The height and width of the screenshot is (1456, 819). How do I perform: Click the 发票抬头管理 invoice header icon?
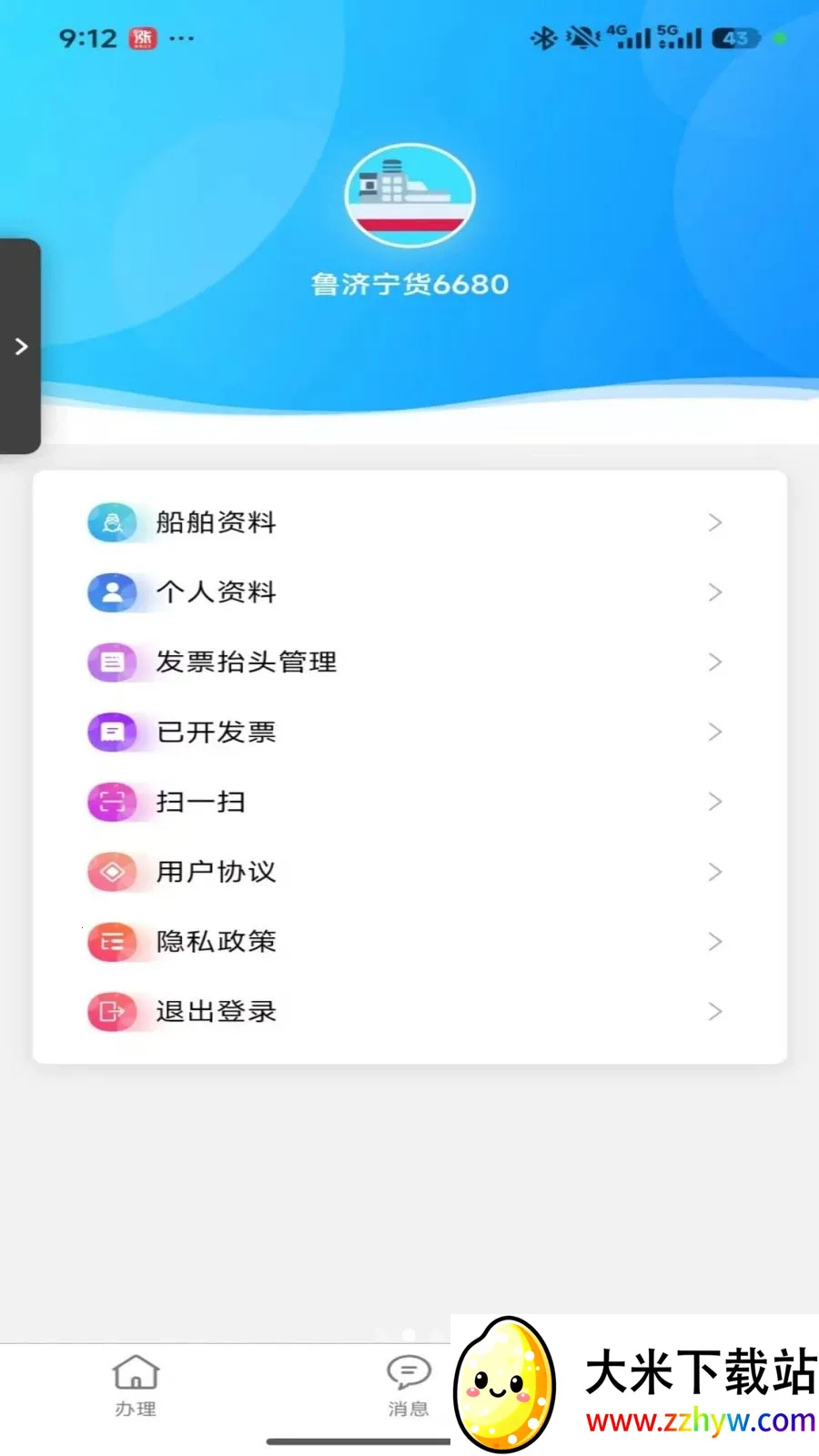point(112,662)
